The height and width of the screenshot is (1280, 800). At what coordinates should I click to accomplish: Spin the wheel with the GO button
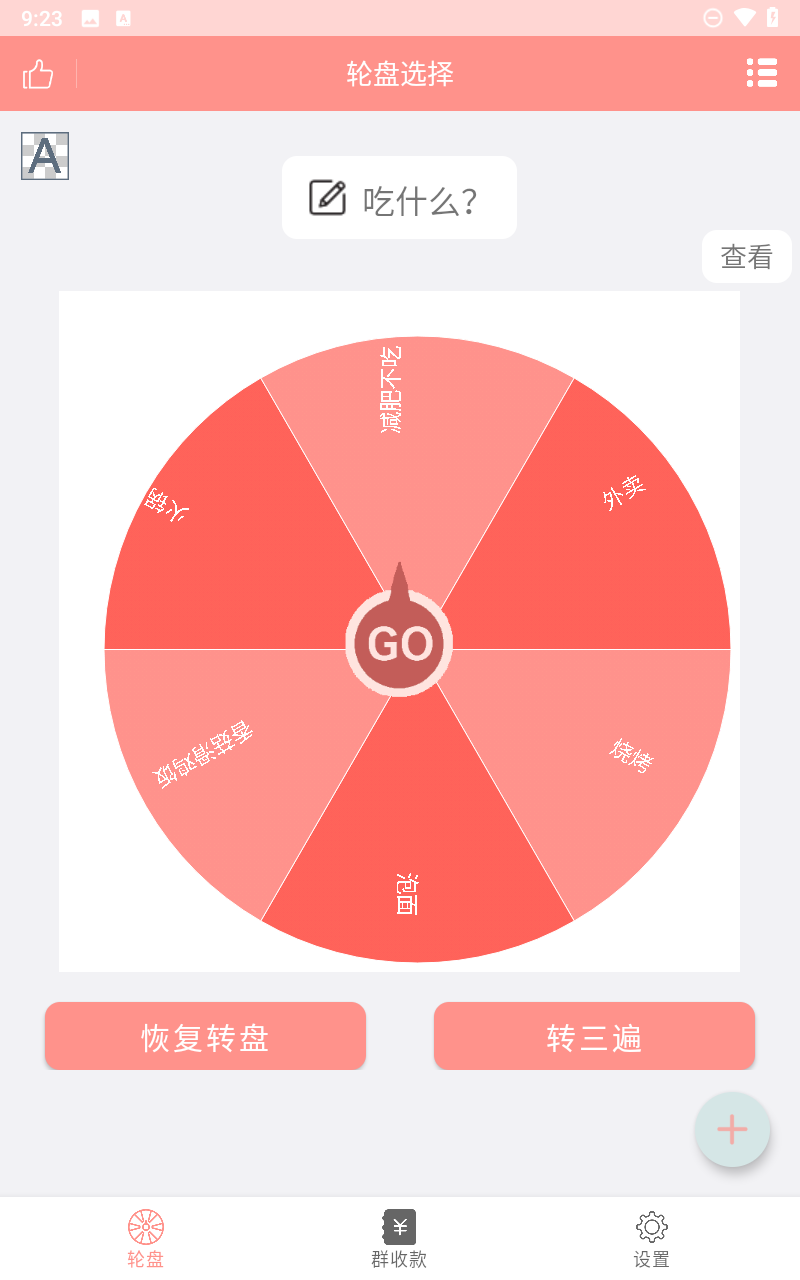[x=399, y=643]
